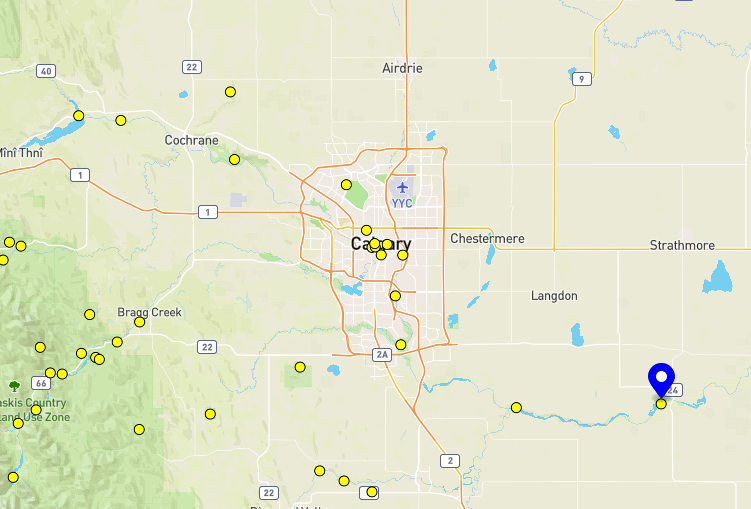This screenshot has width=751, height=509.
Task: Select the yellow marker beside the Bragg Creek label
Action: tap(139, 322)
